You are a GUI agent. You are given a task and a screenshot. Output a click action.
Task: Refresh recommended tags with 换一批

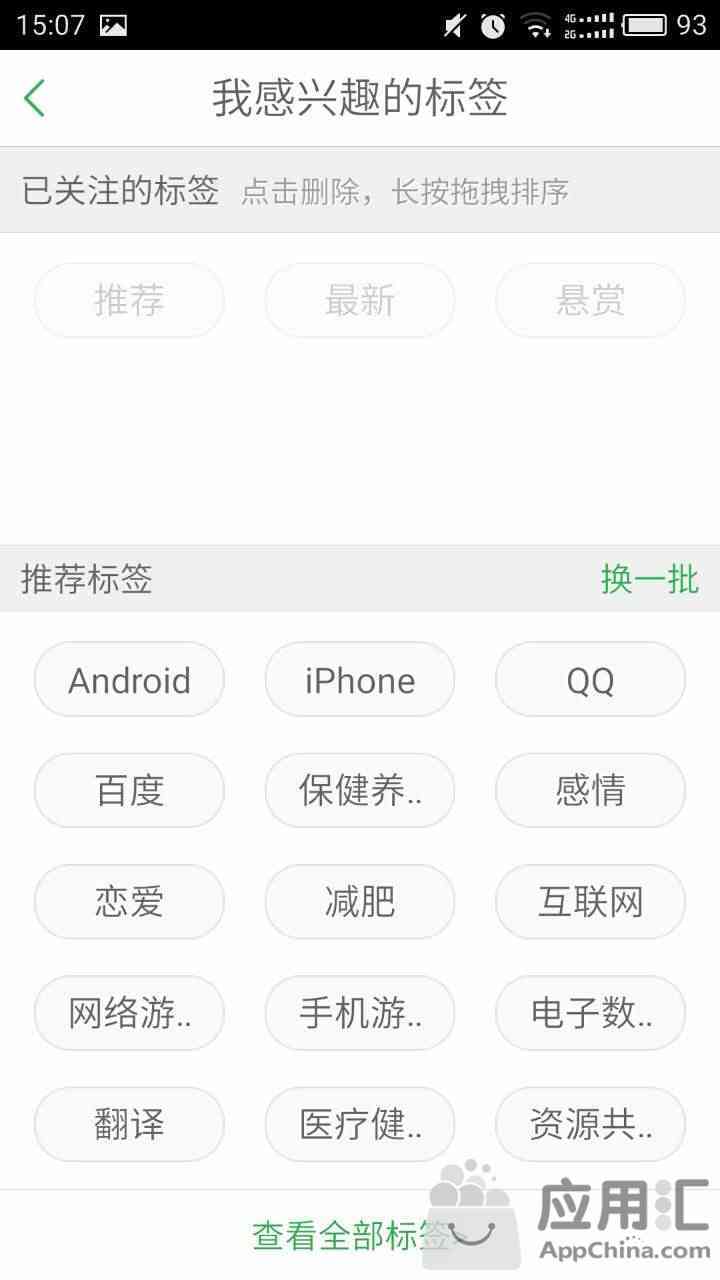pyautogui.click(x=649, y=579)
